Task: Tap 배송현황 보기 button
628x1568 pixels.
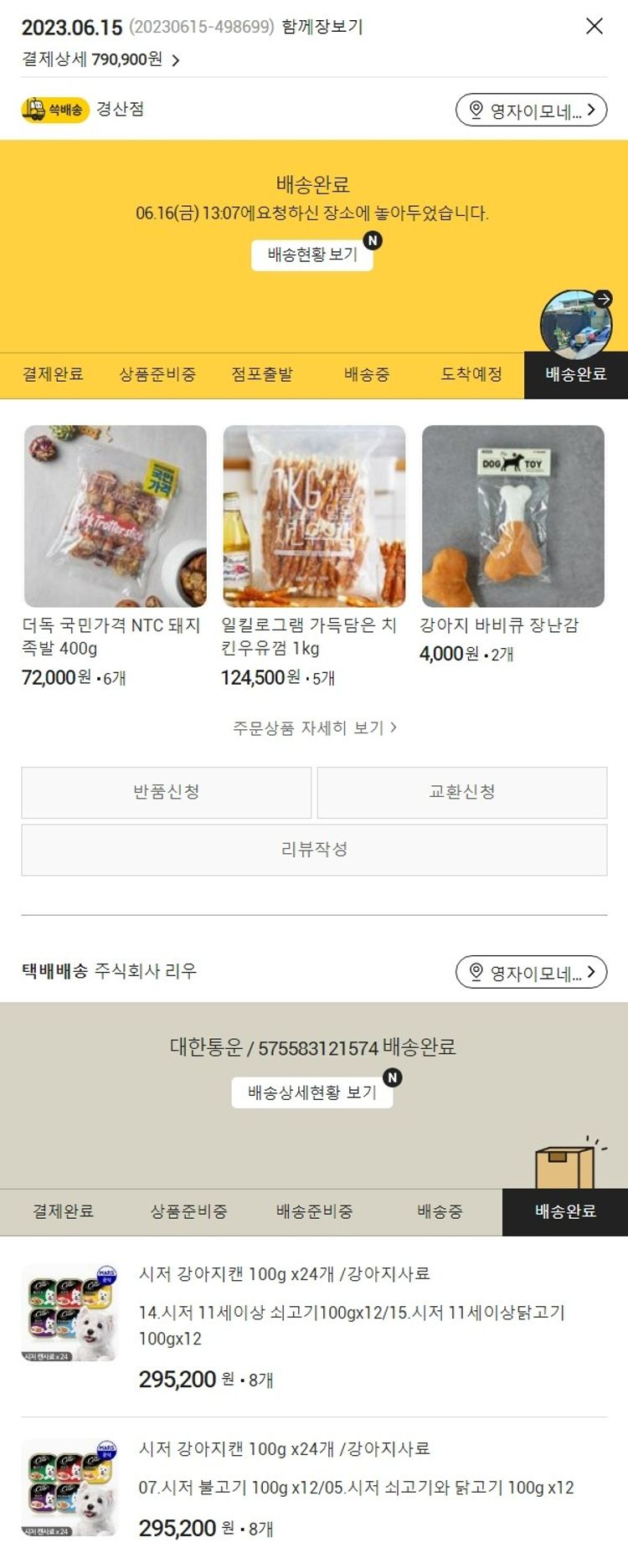Action: click(x=312, y=254)
